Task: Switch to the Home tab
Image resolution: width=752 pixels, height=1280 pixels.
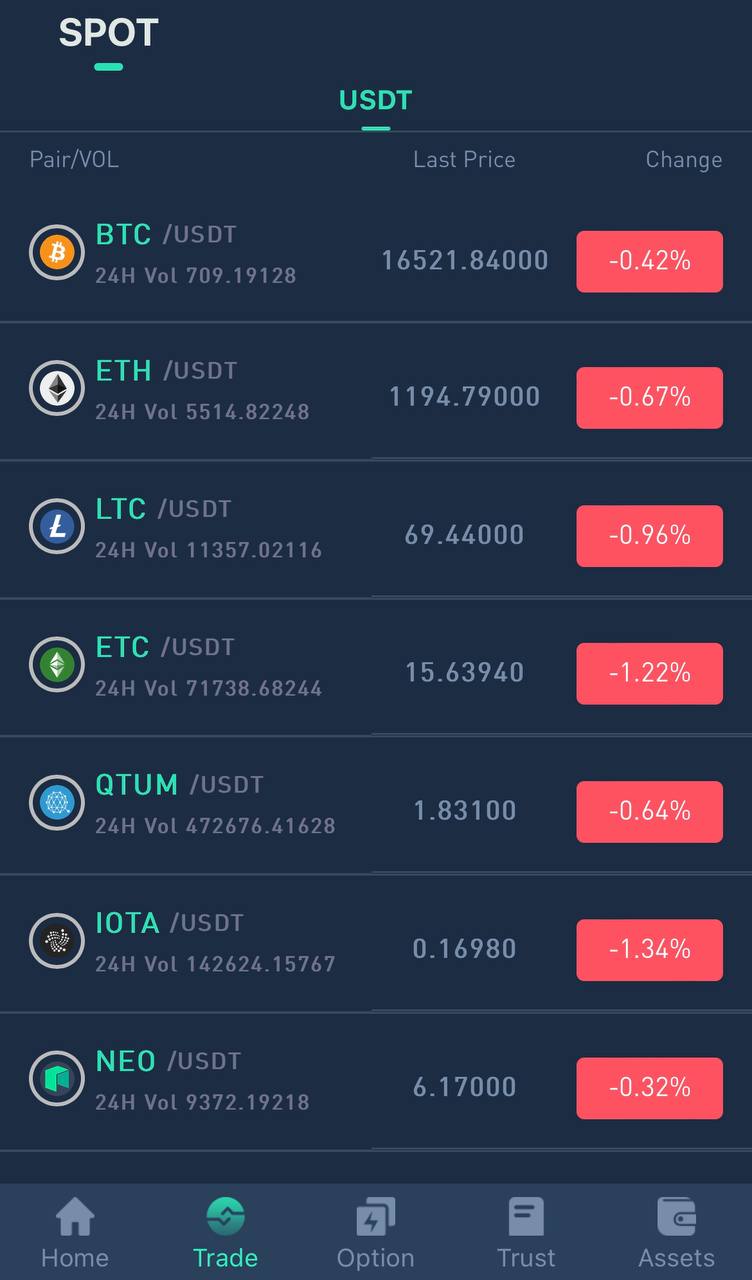Action: point(75,1233)
